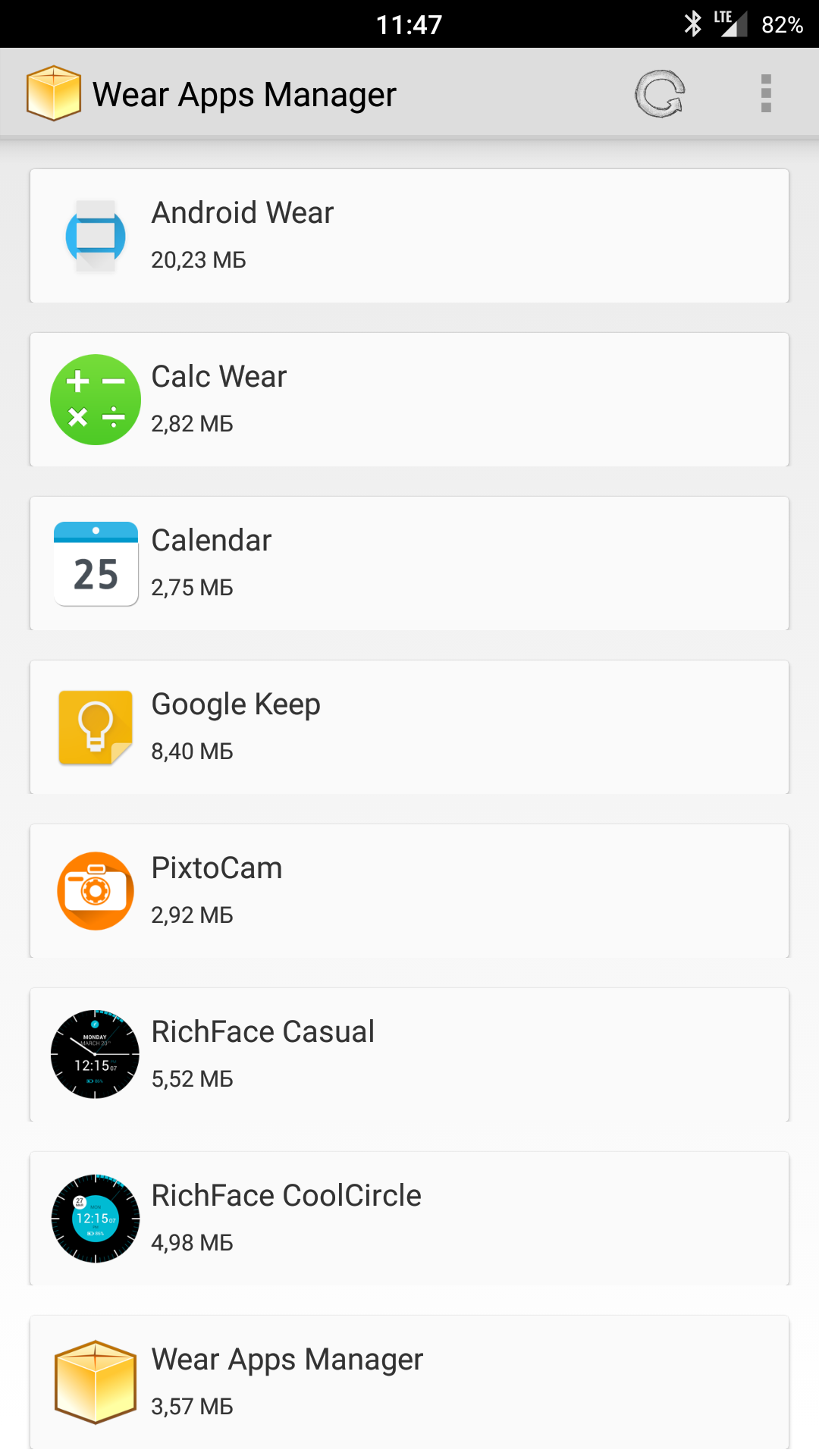819x1456 pixels.
Task: Open the Wear Apps Manager list entry
Action: coord(409,1381)
